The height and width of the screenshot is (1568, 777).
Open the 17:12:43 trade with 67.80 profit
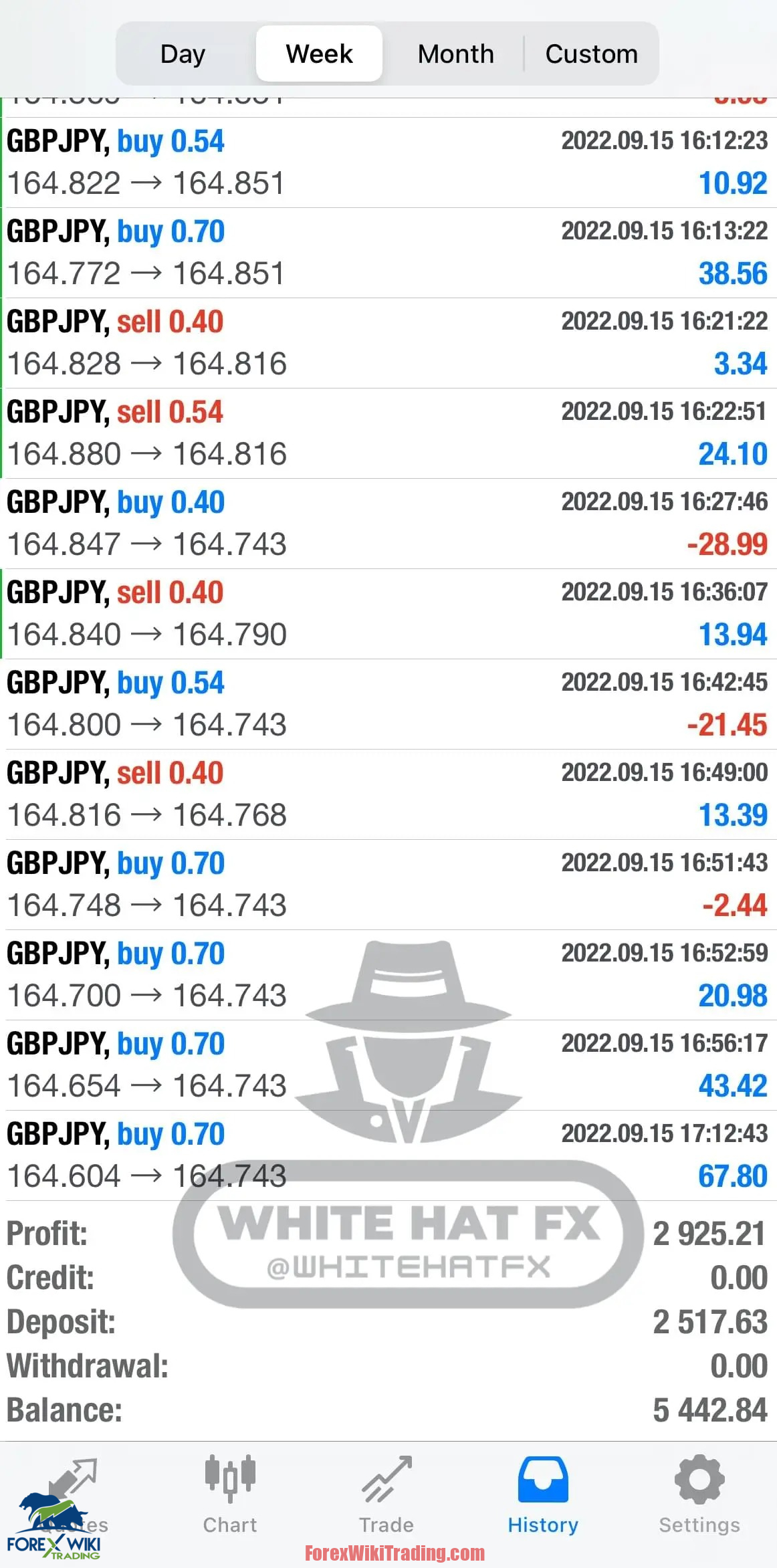(388, 1155)
